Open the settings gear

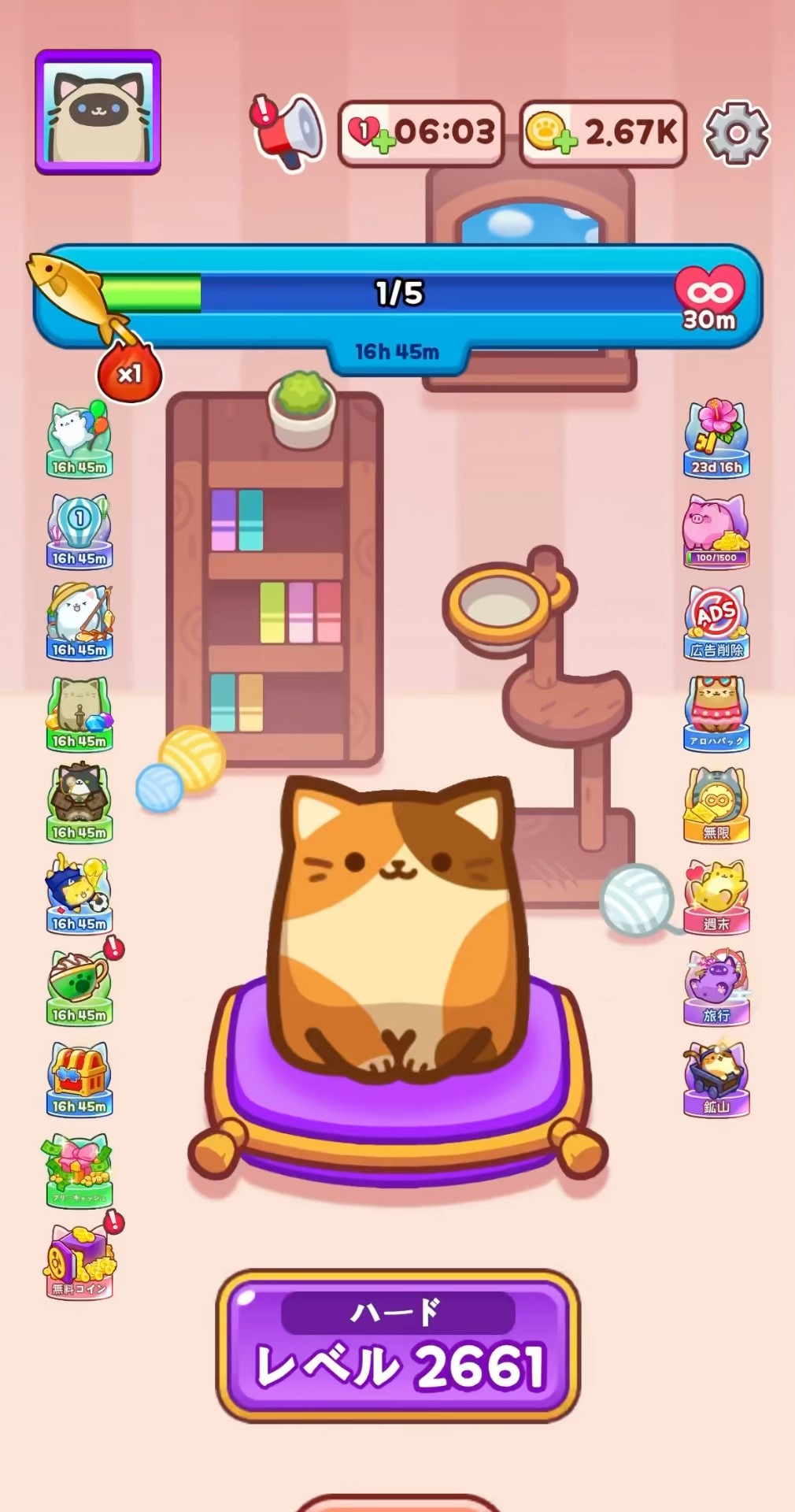coord(736,132)
